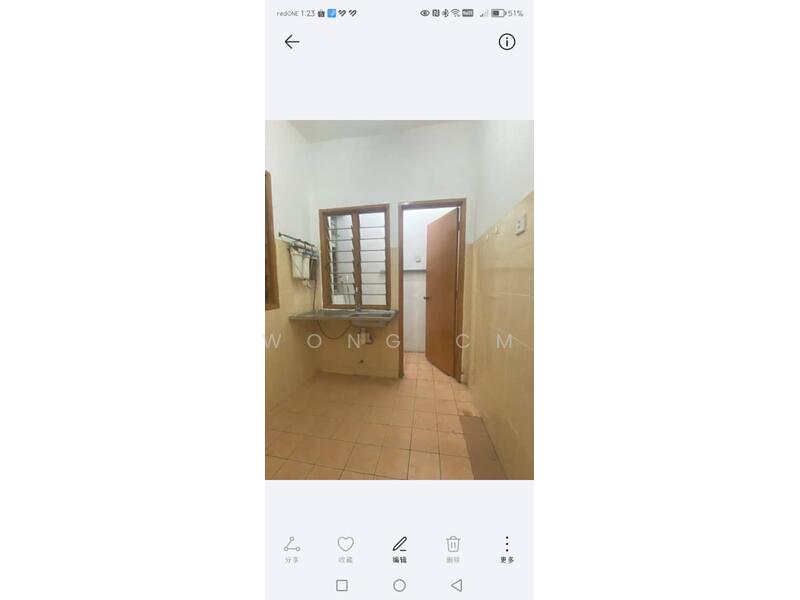Viewport: 800px width, 600px height.
Task: Open the photo info details
Action: tap(507, 42)
